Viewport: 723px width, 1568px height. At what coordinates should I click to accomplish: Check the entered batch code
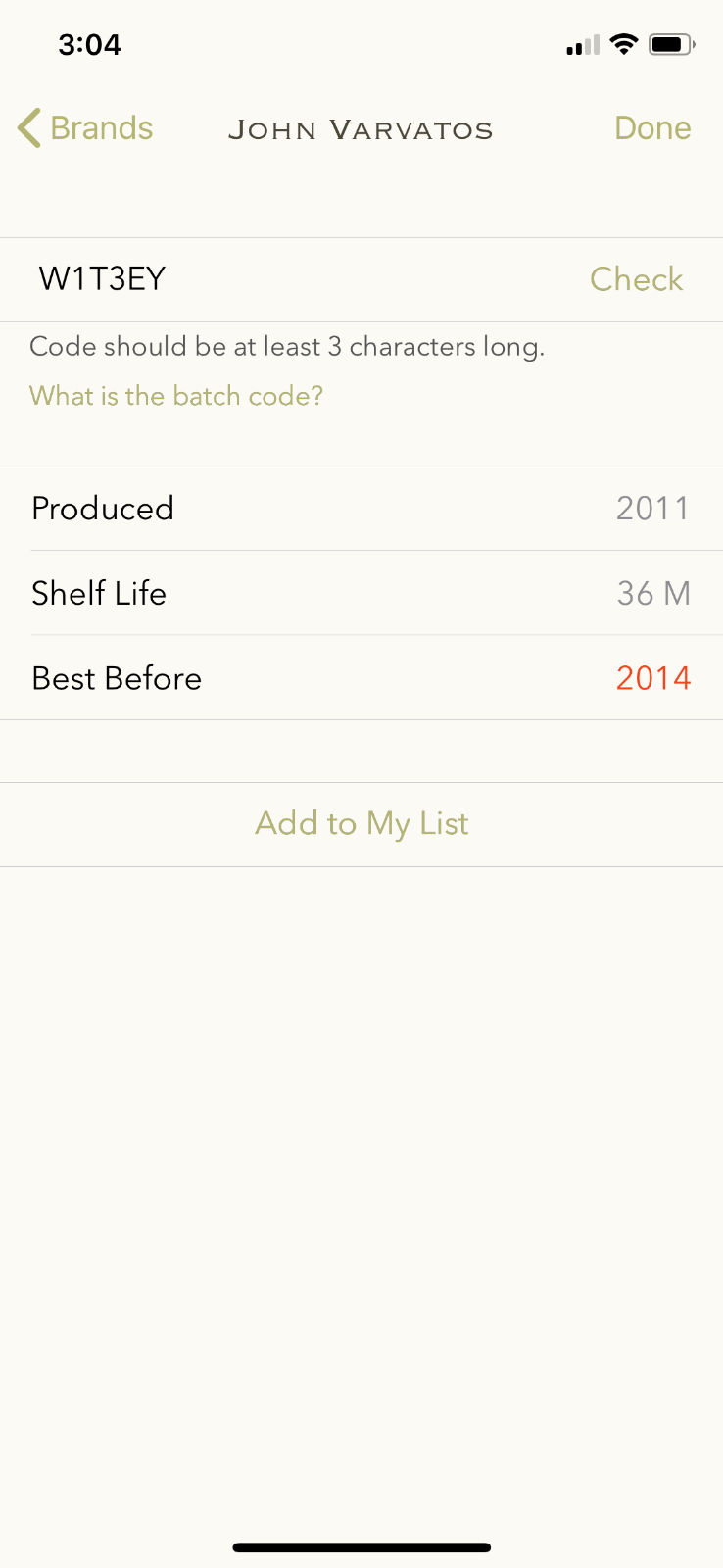click(x=636, y=279)
